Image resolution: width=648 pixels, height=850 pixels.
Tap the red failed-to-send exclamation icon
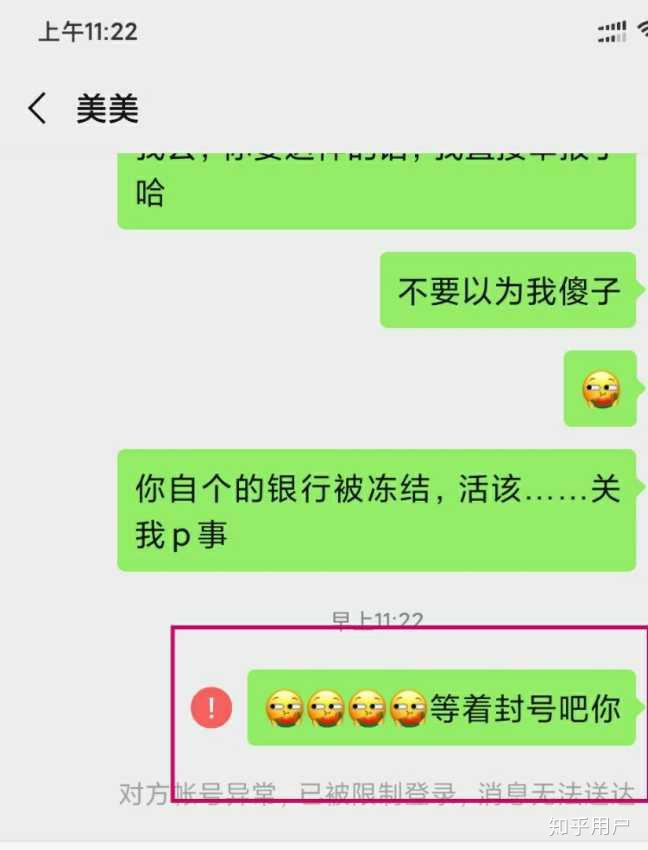[x=211, y=708]
